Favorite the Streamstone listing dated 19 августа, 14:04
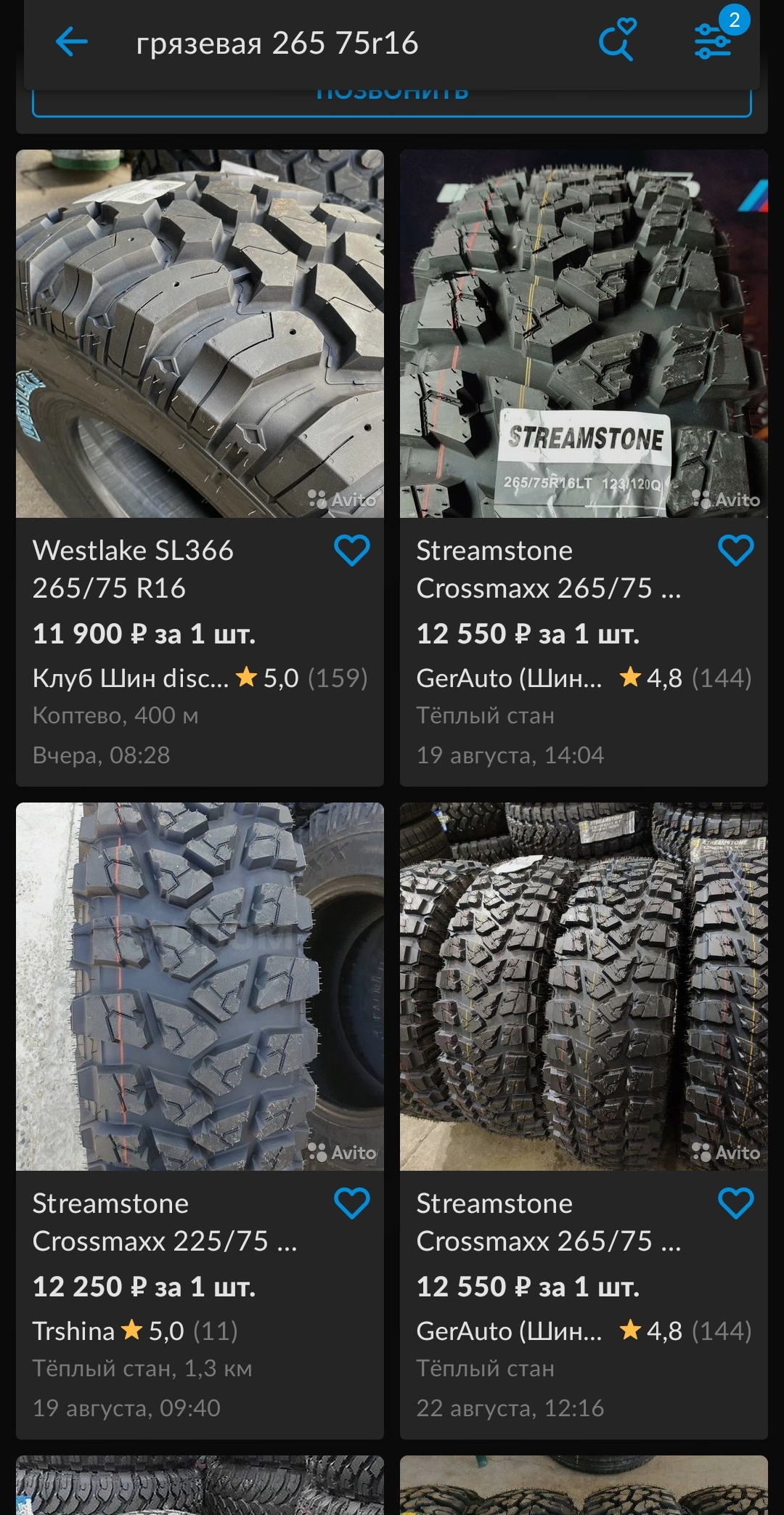 point(735,551)
